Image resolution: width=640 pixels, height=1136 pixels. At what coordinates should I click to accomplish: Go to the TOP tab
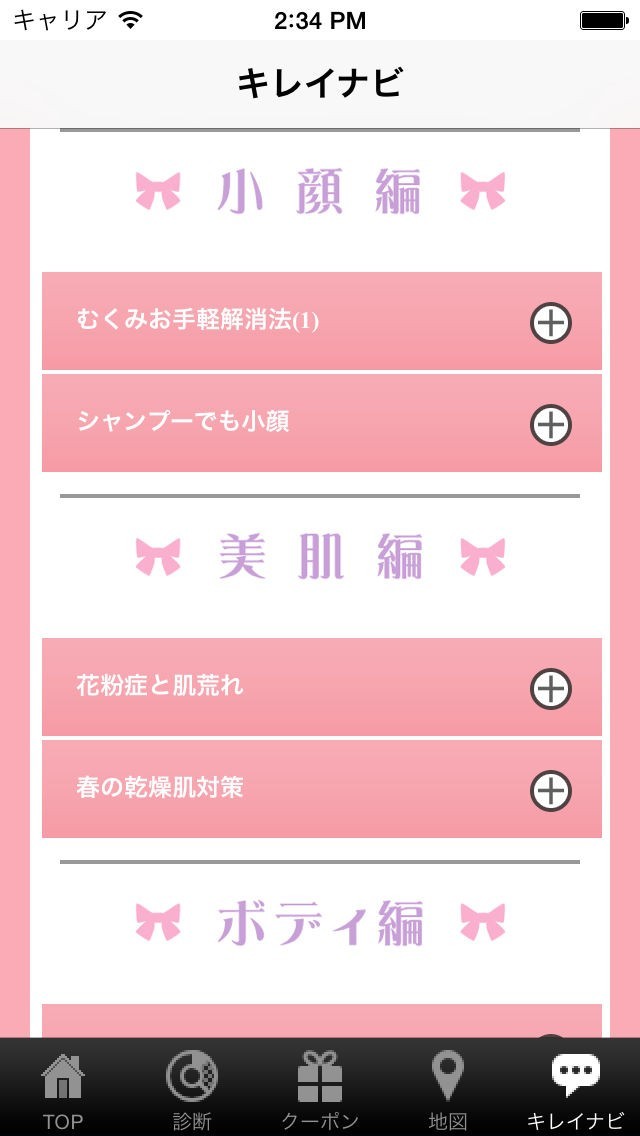(x=63, y=1090)
